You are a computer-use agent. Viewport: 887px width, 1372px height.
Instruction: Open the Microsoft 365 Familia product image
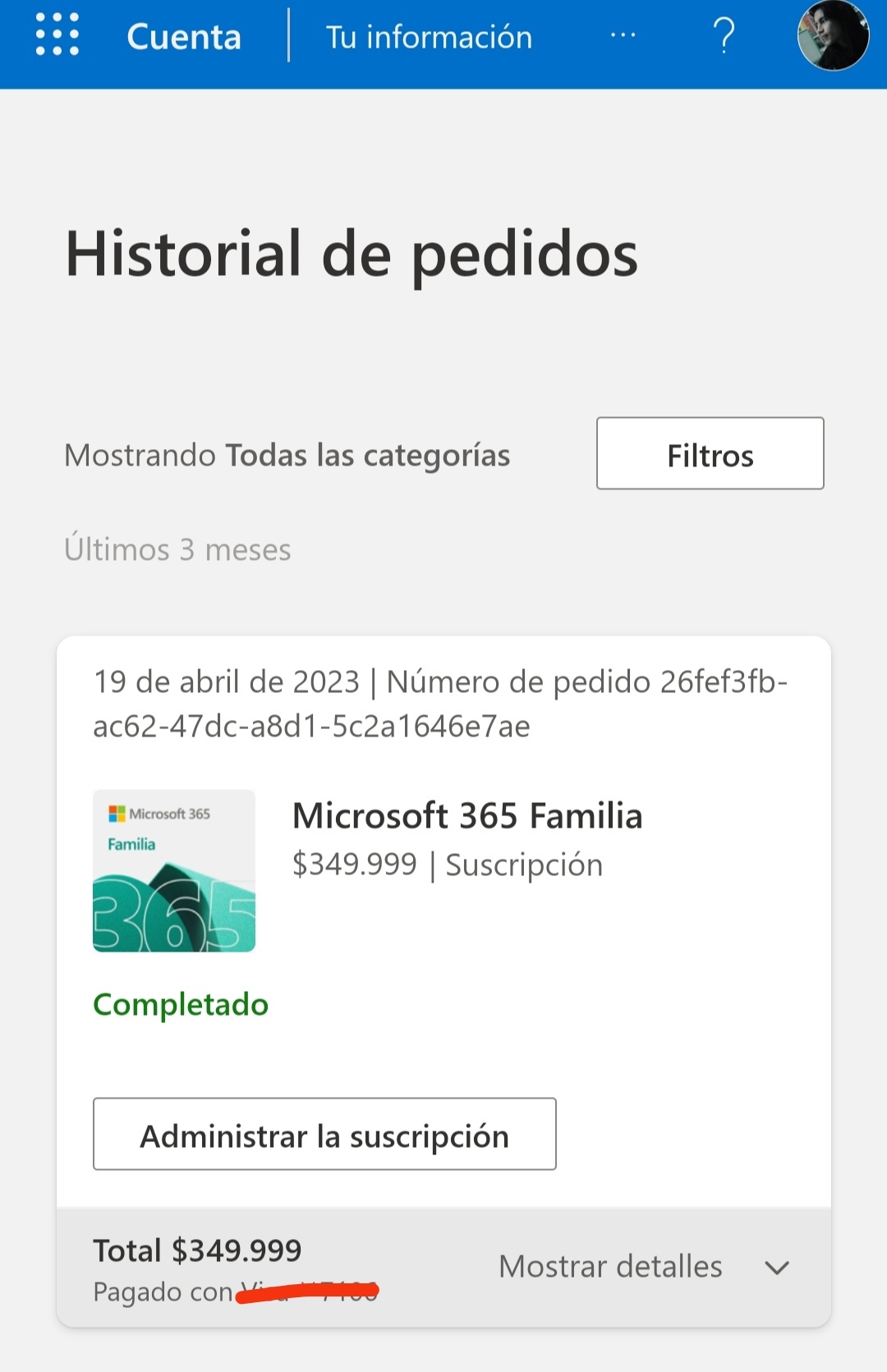coord(174,870)
